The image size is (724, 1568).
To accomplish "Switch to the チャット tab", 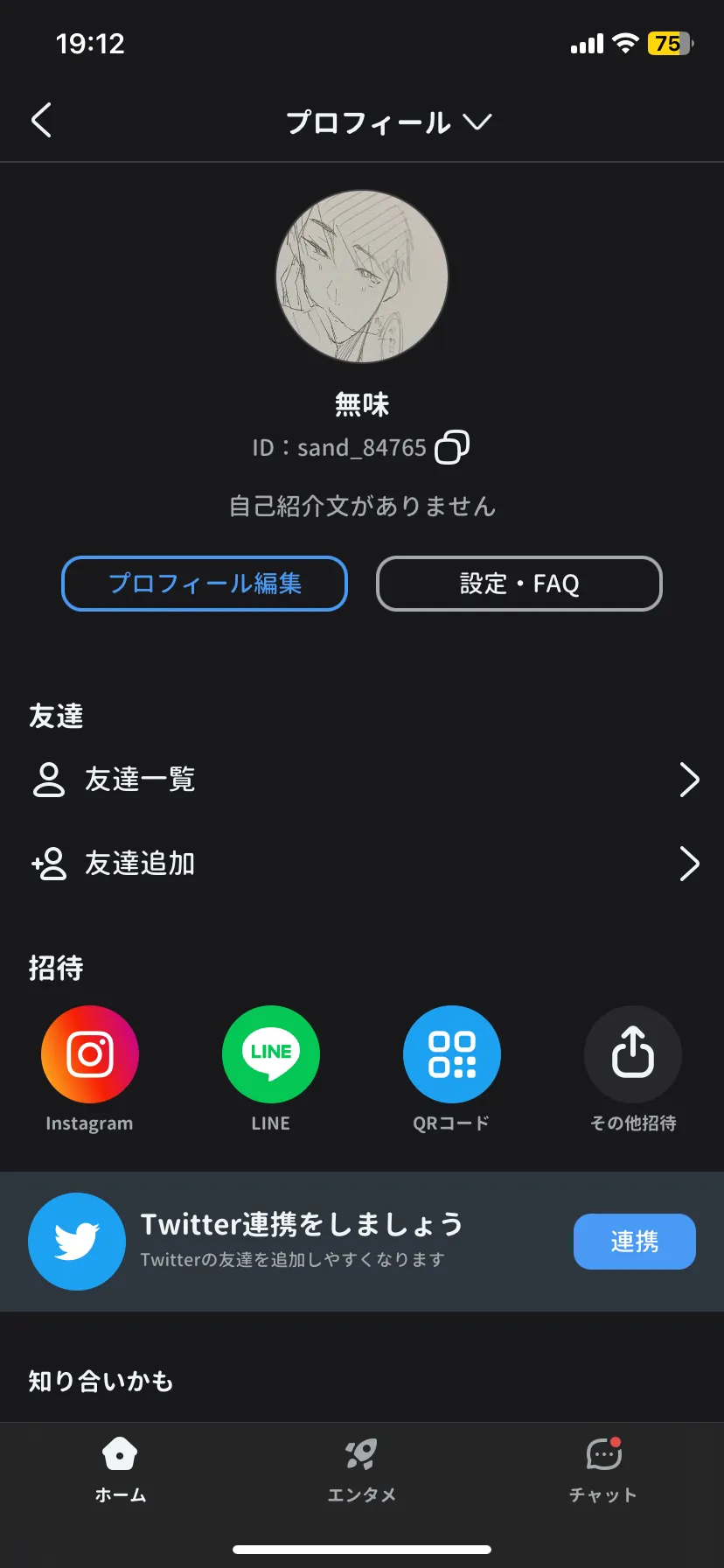I will coord(603,1470).
